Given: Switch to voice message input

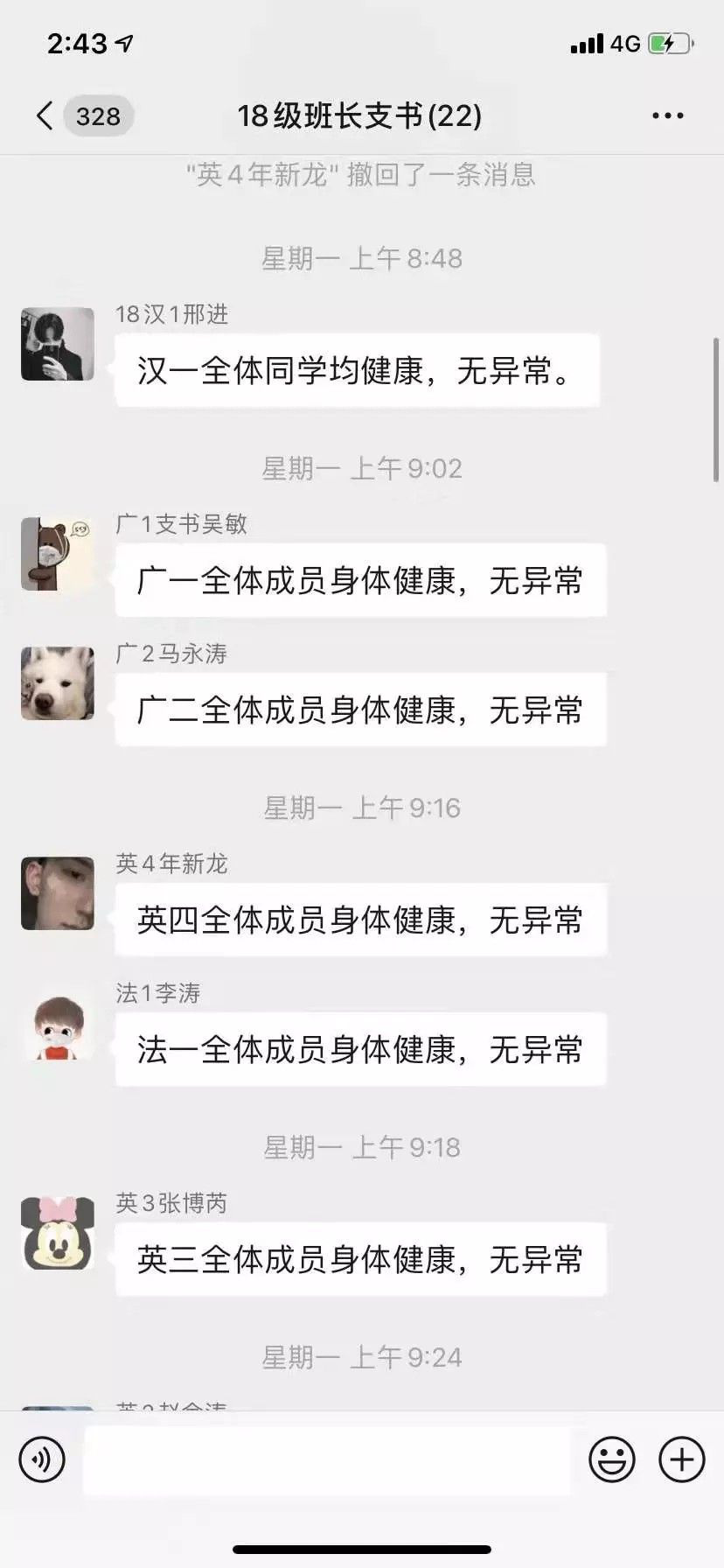Looking at the screenshot, I should point(42,1459).
